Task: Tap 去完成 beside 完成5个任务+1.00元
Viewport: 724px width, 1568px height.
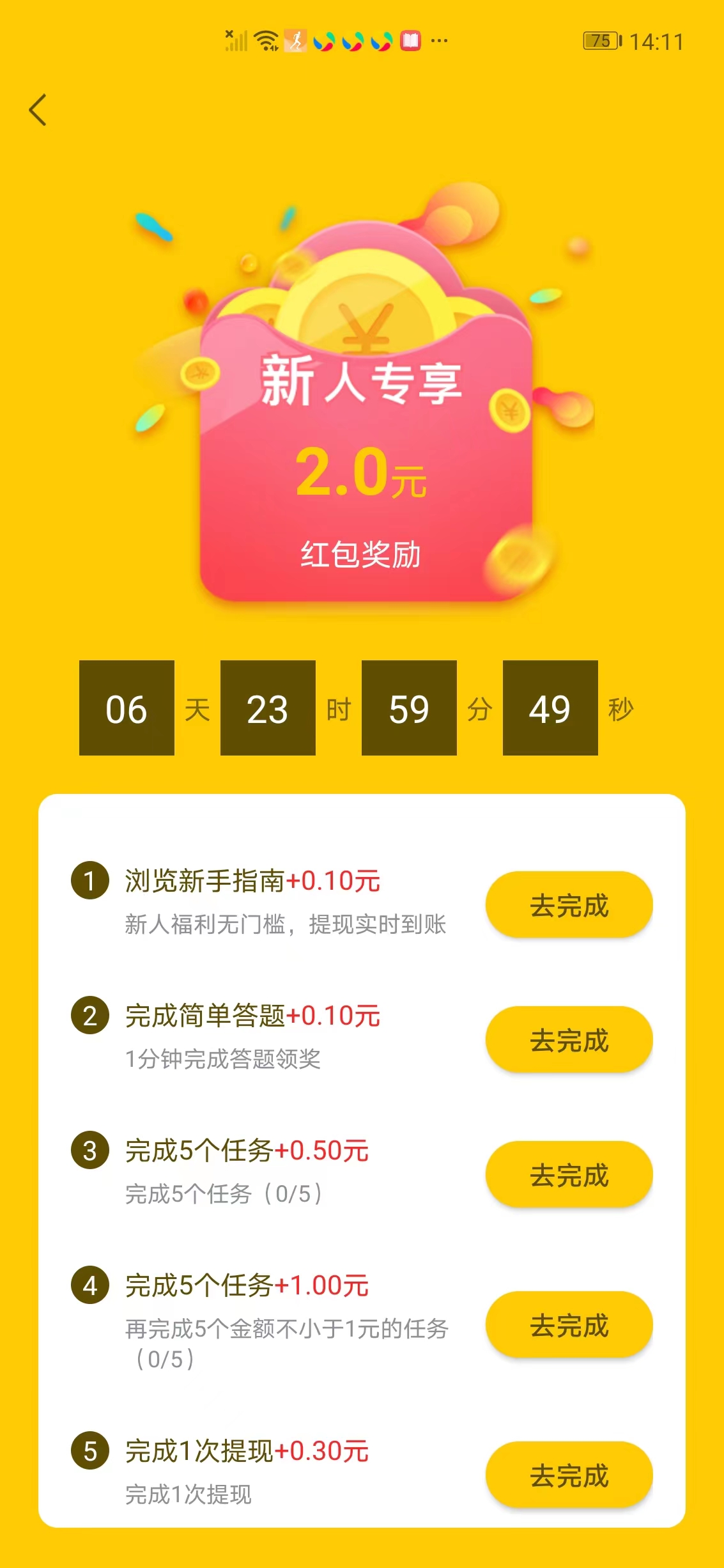Action: coord(569,1324)
